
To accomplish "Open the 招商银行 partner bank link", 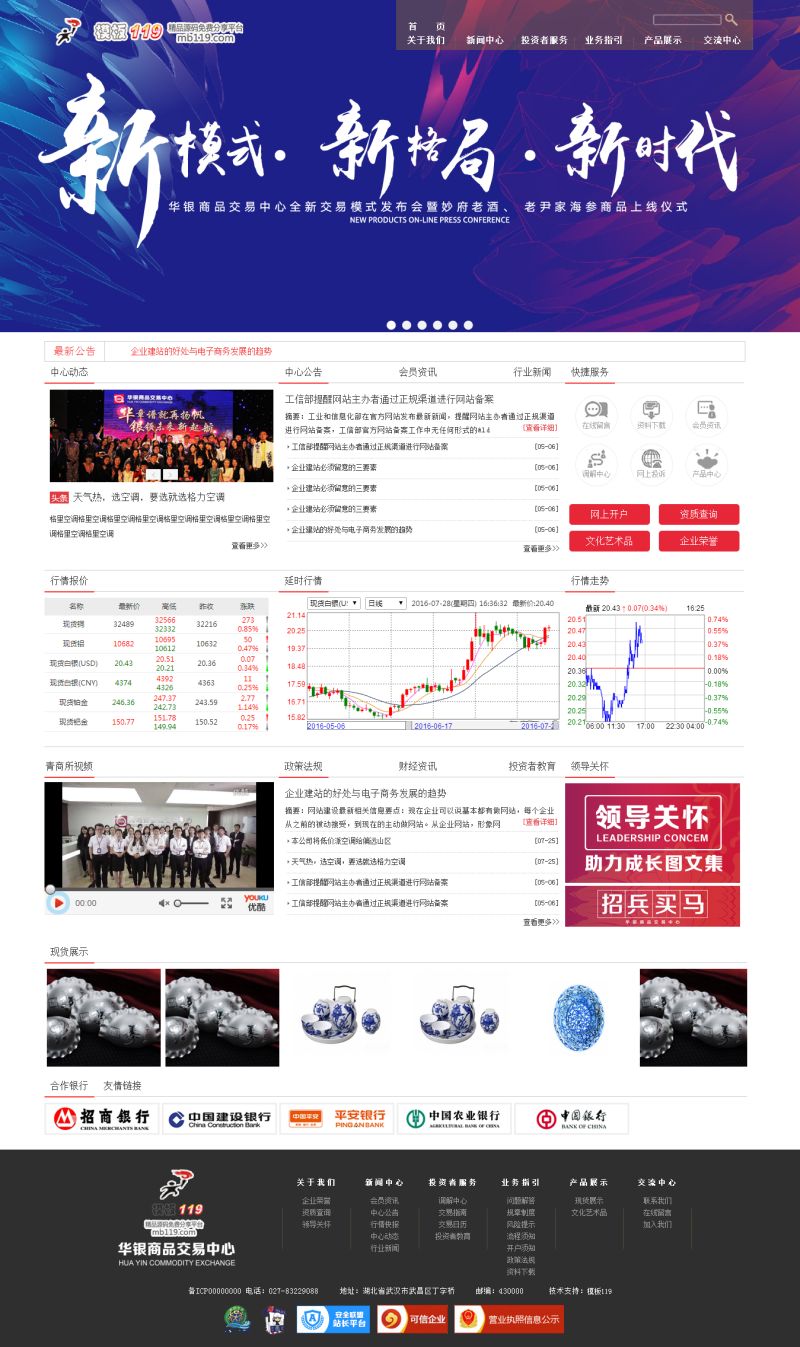I will (x=102, y=1118).
